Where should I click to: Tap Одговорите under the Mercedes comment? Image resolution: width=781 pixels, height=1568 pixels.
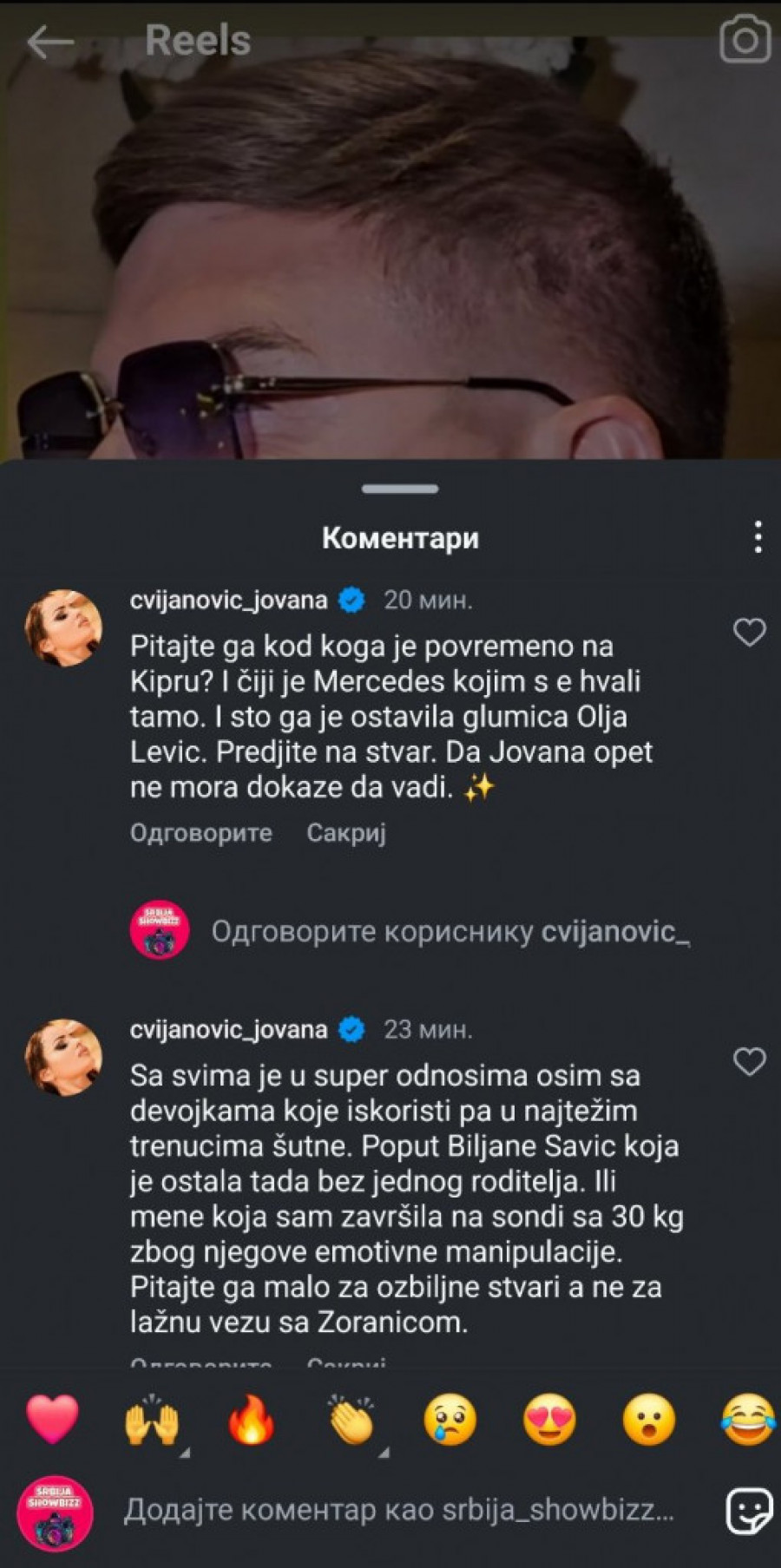tap(200, 833)
